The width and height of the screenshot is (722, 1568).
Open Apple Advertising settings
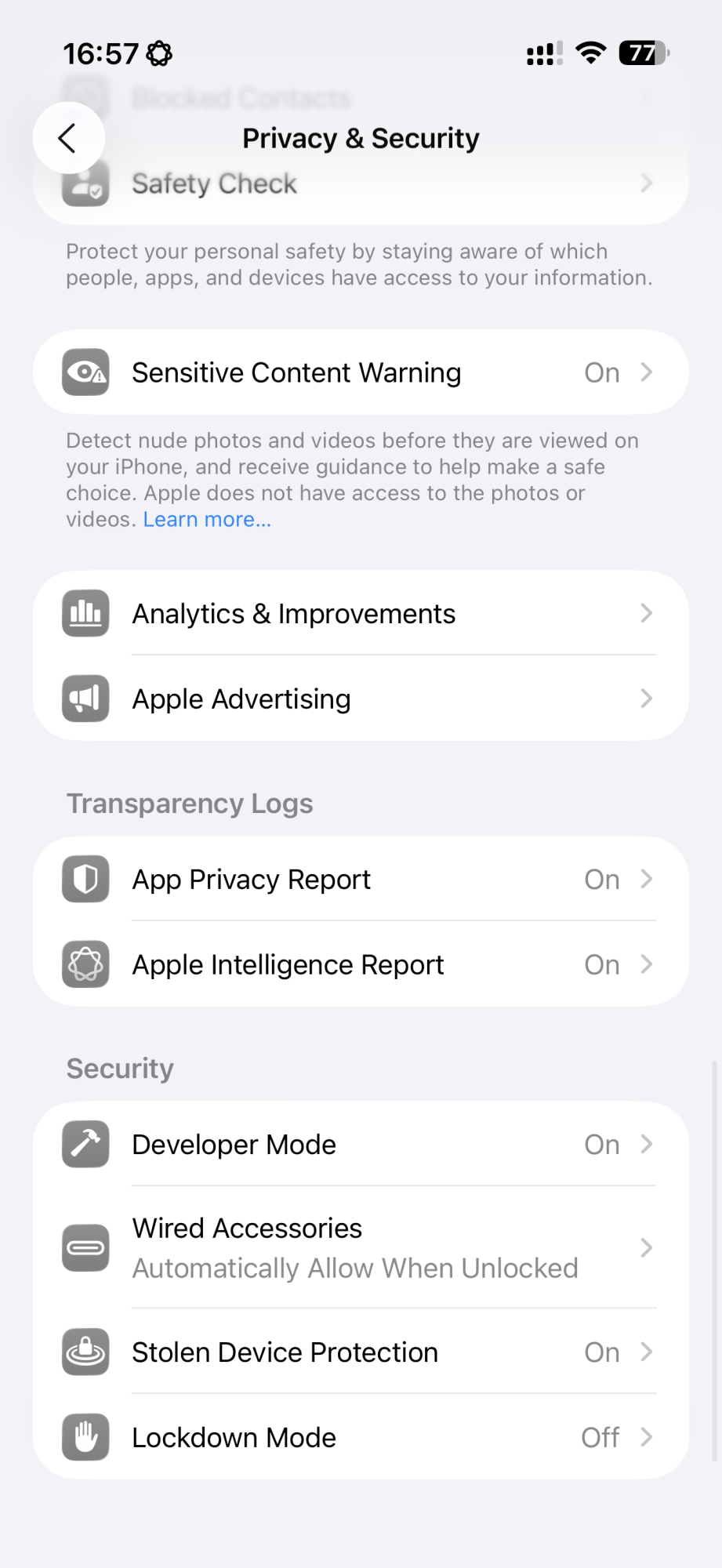[361, 699]
